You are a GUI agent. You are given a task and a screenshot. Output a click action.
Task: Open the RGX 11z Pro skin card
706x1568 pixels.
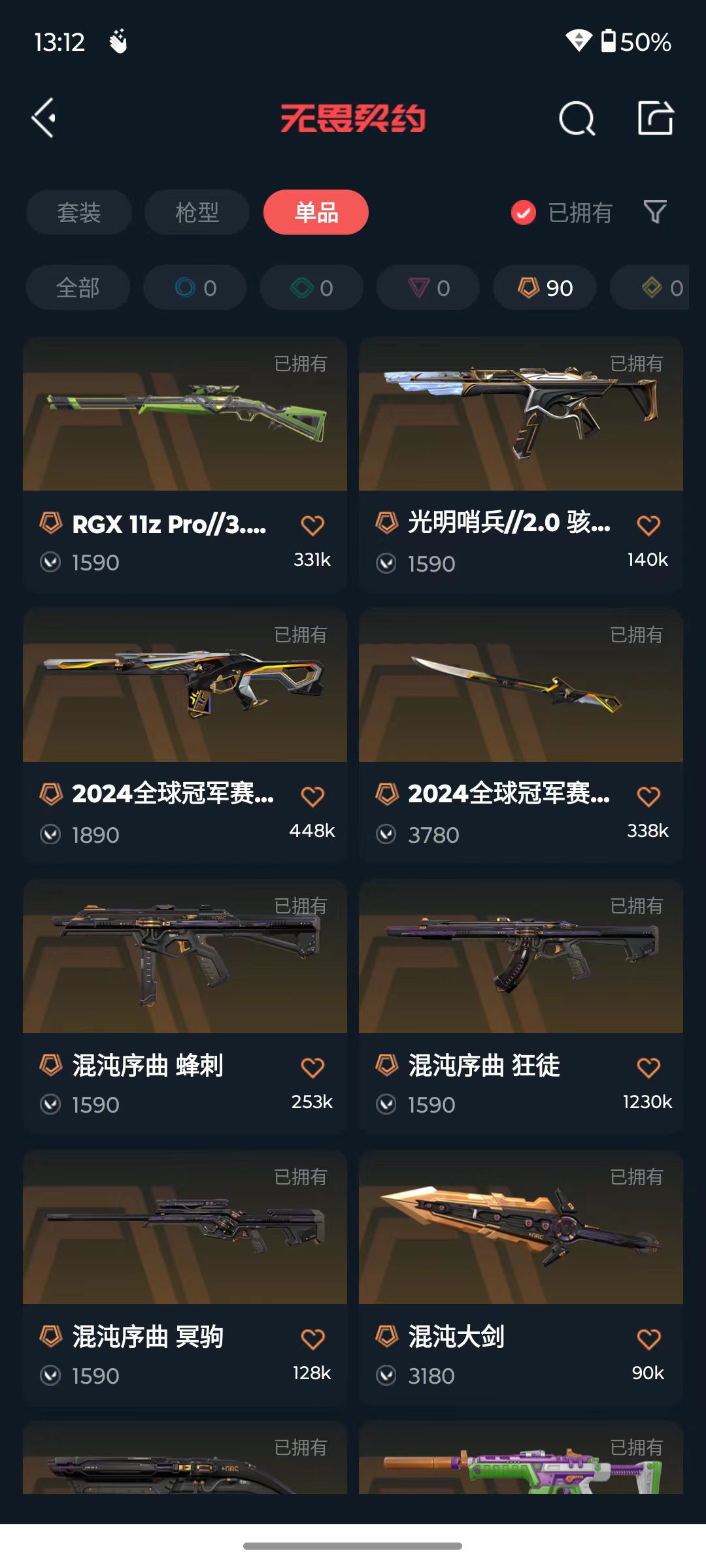(185, 465)
